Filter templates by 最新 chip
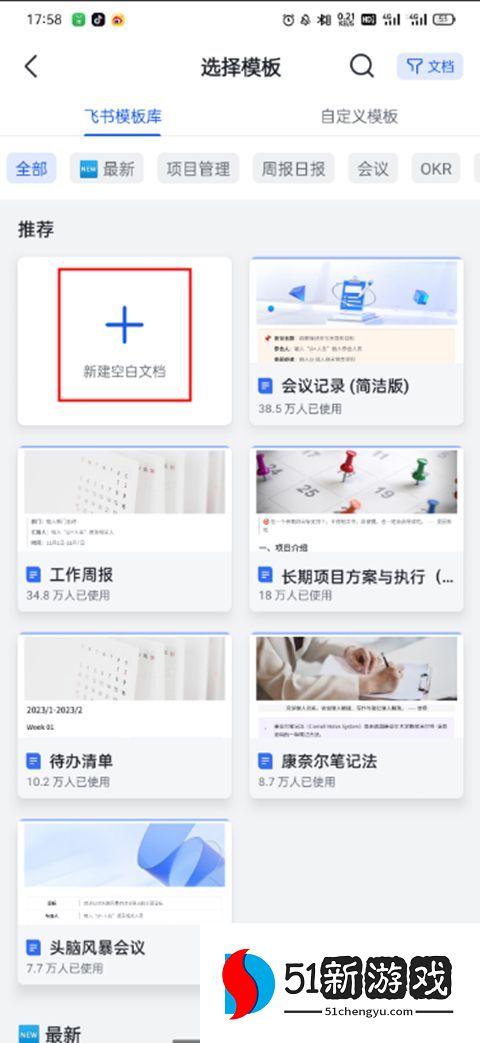This screenshot has width=480, height=1043. point(106,168)
